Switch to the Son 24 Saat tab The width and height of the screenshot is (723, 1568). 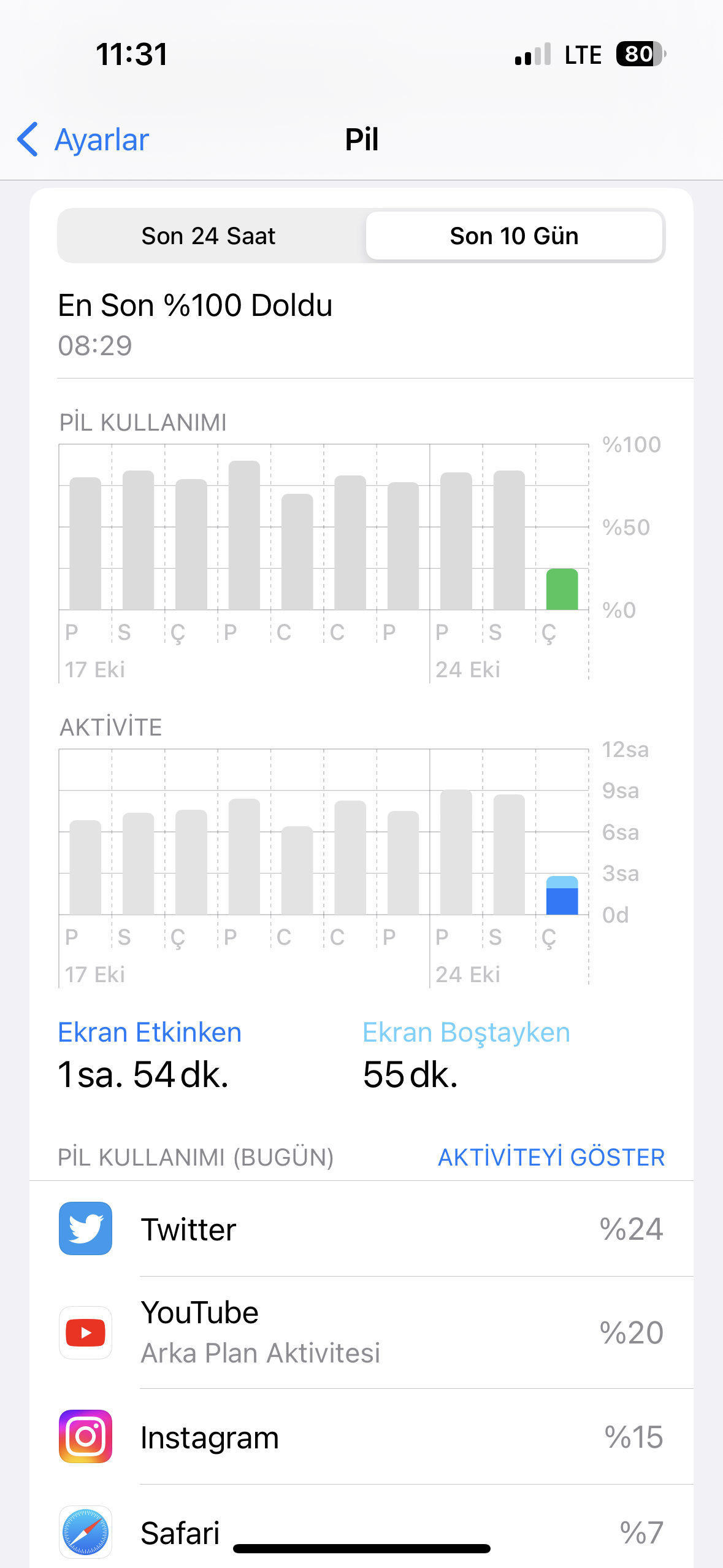(x=208, y=236)
